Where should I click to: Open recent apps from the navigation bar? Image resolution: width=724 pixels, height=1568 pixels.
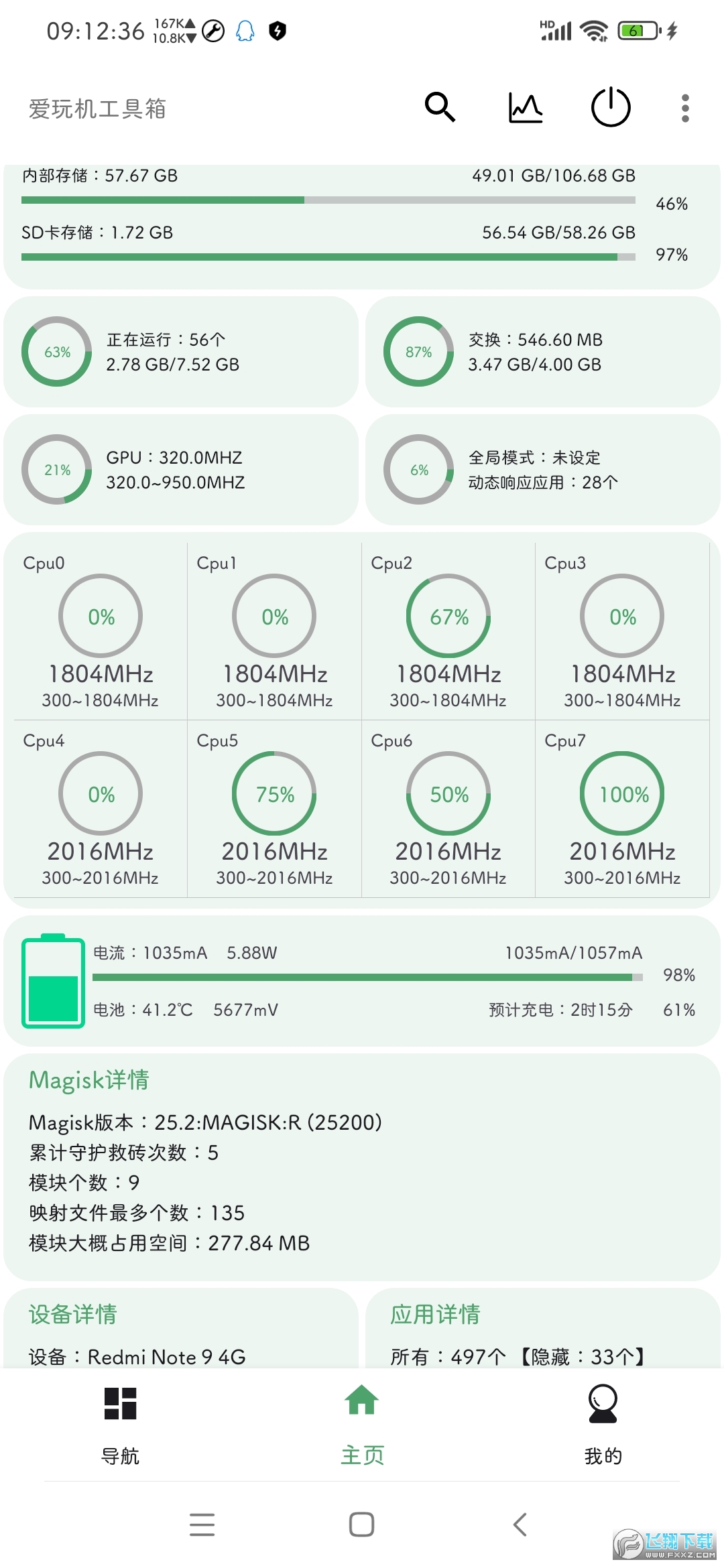pos(202,1524)
